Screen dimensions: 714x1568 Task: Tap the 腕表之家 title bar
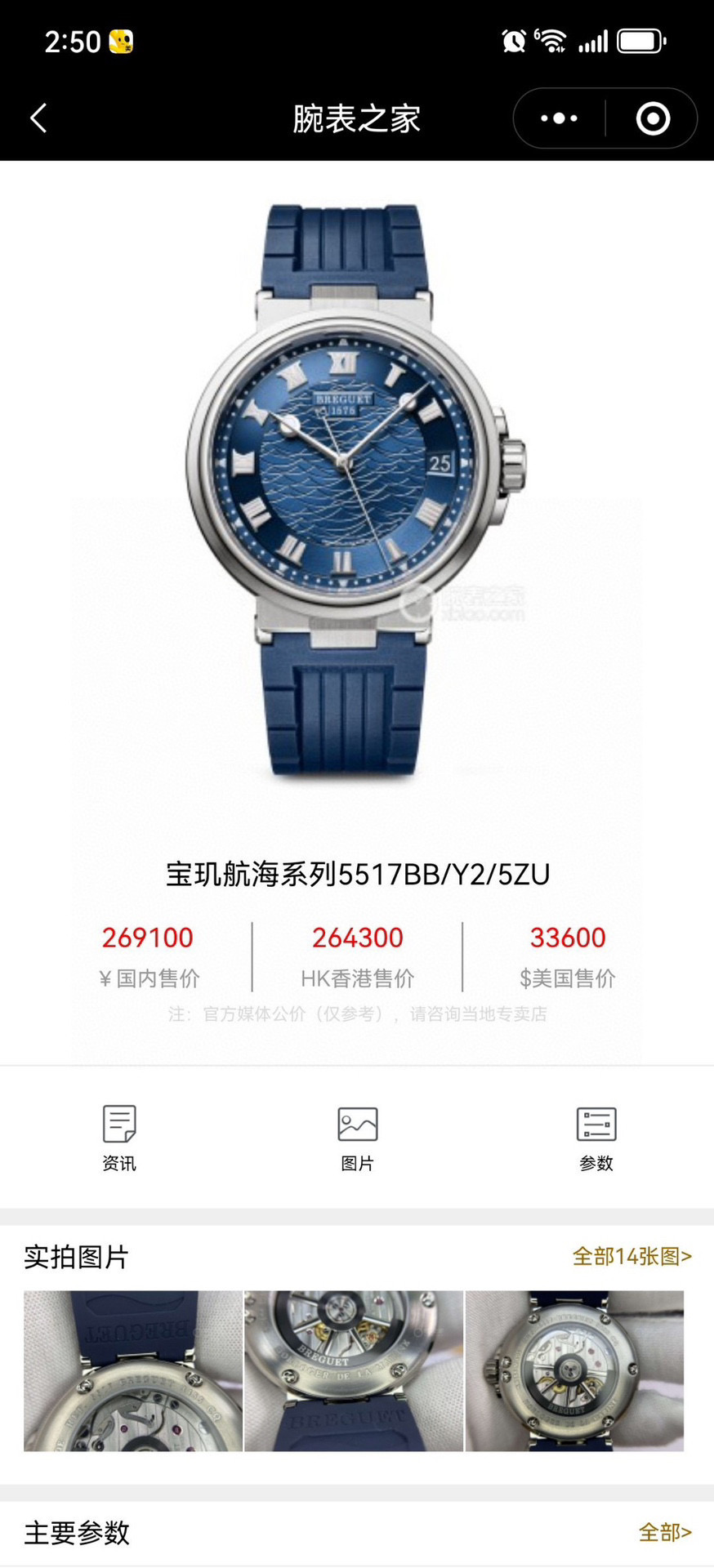click(x=357, y=118)
